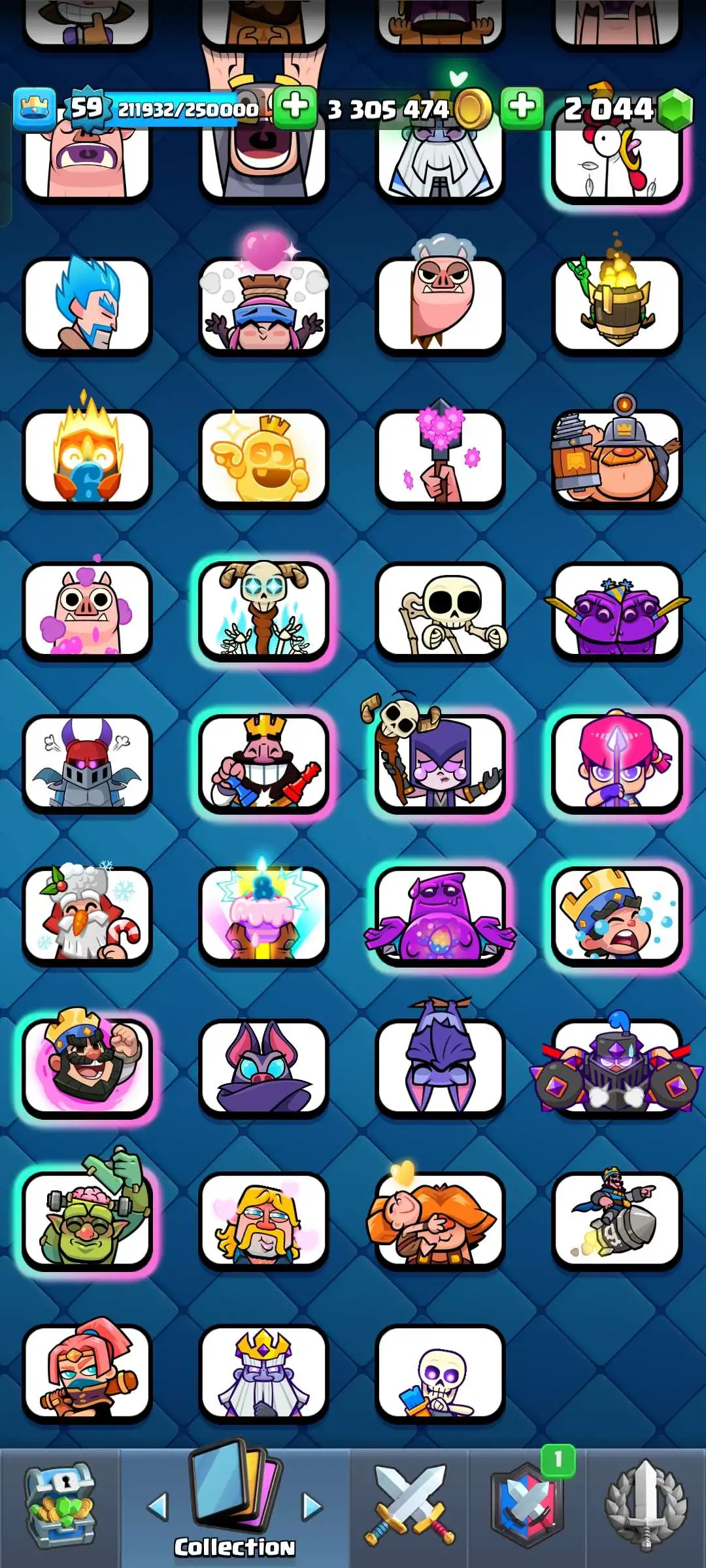The width and height of the screenshot is (706, 1568).
Task: Switch to the Battle tab with crossed swords
Action: [409, 1507]
